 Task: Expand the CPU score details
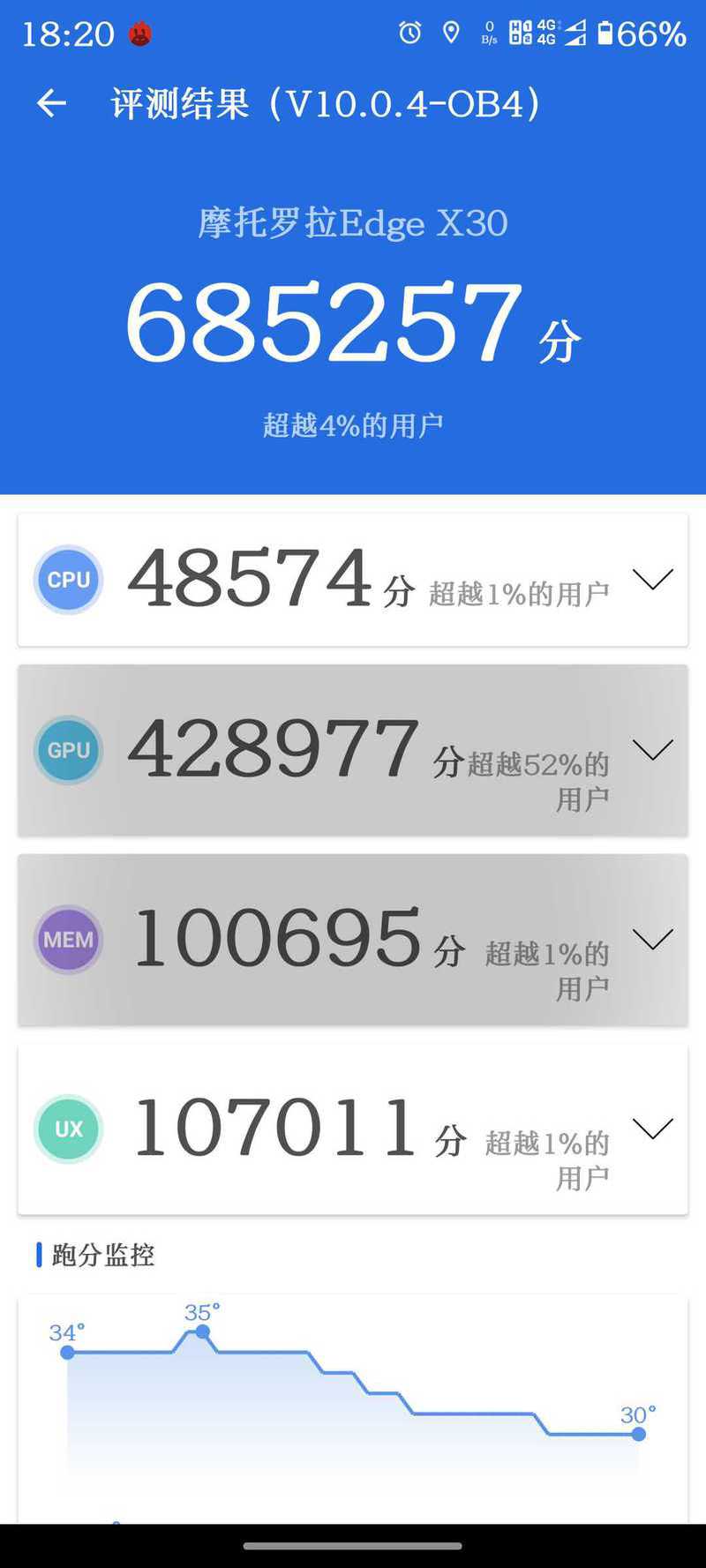tap(653, 579)
